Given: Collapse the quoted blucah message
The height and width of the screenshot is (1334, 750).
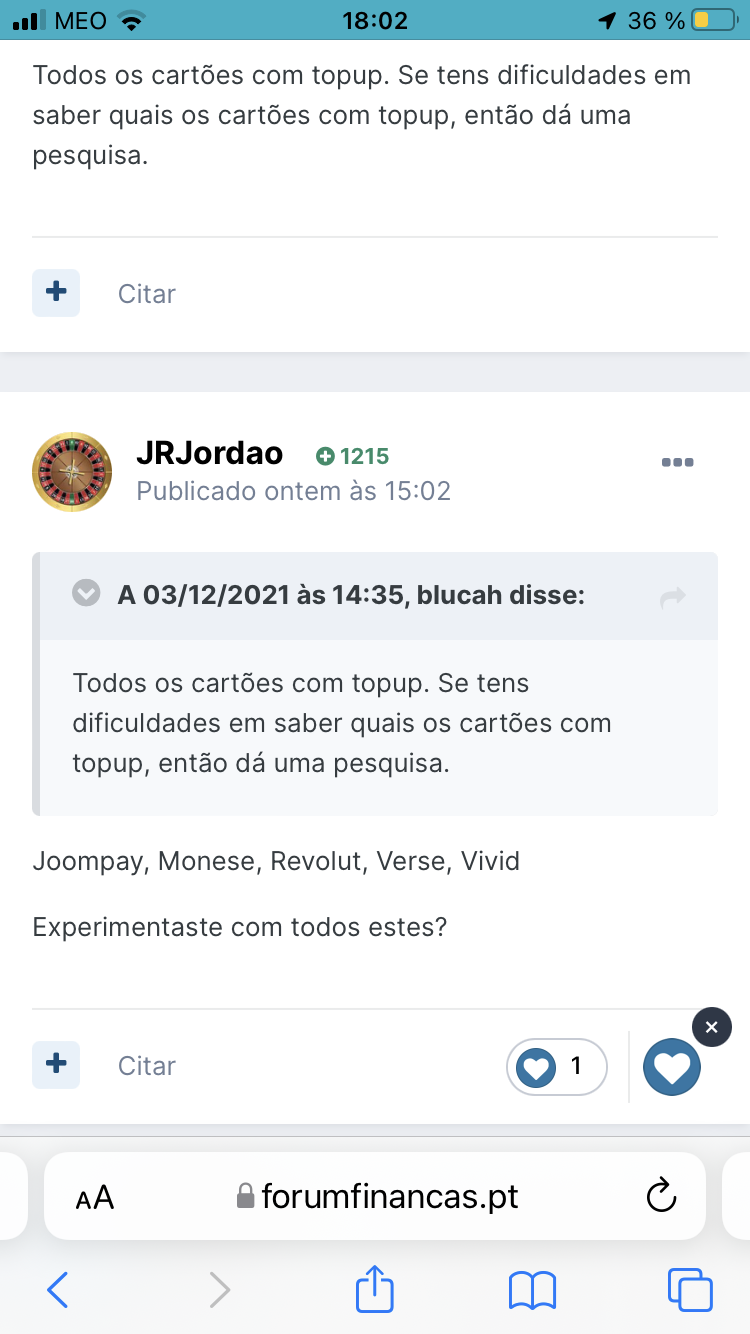Looking at the screenshot, I should (87, 594).
